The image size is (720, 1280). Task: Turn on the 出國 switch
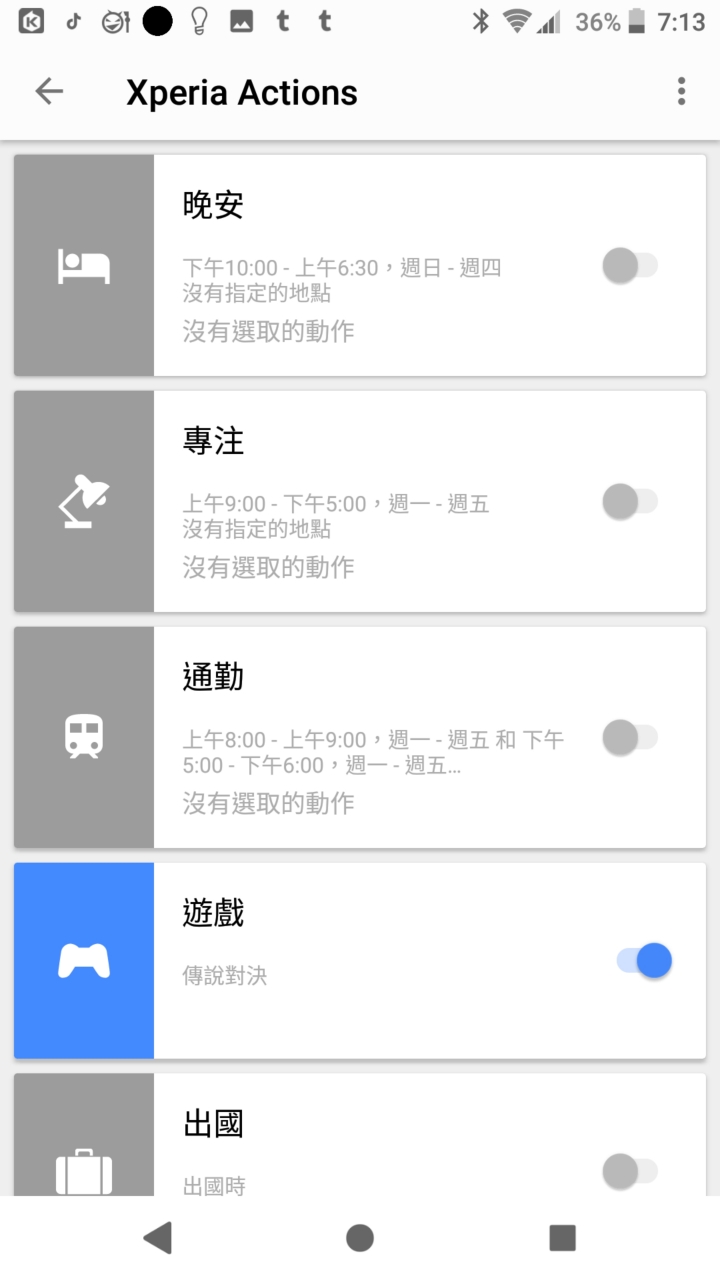click(630, 1171)
